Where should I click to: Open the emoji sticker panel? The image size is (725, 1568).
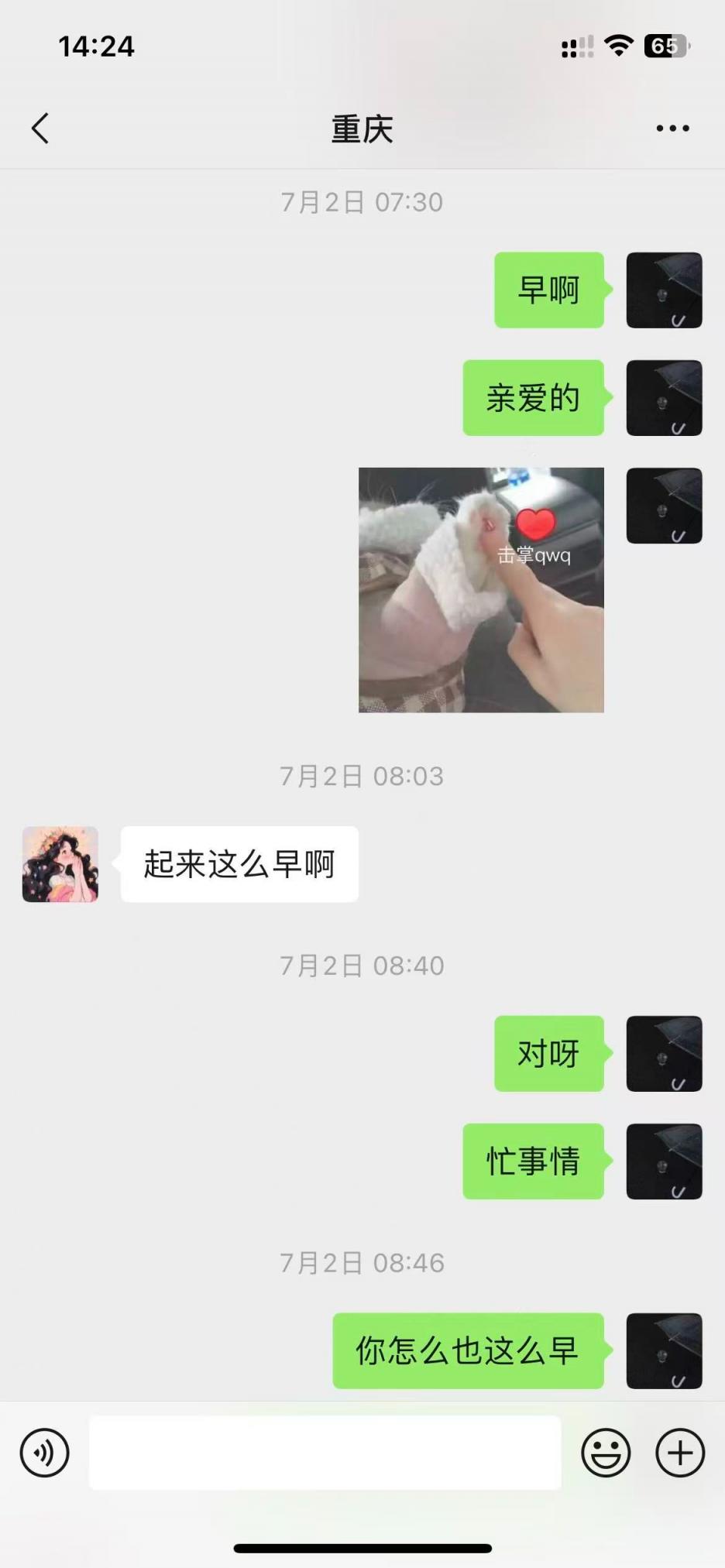point(606,1452)
